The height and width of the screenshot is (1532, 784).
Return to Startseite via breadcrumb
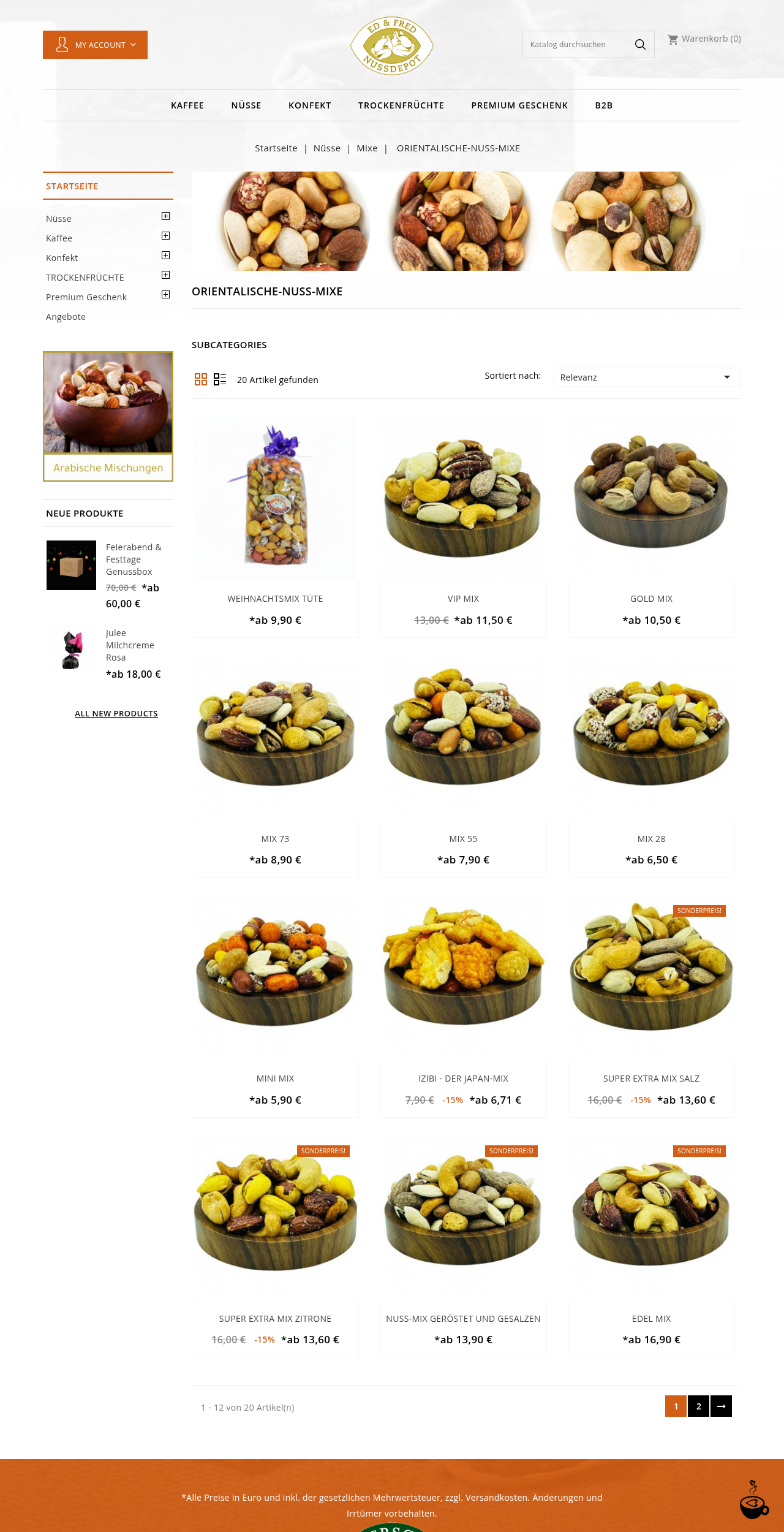pyautogui.click(x=276, y=148)
